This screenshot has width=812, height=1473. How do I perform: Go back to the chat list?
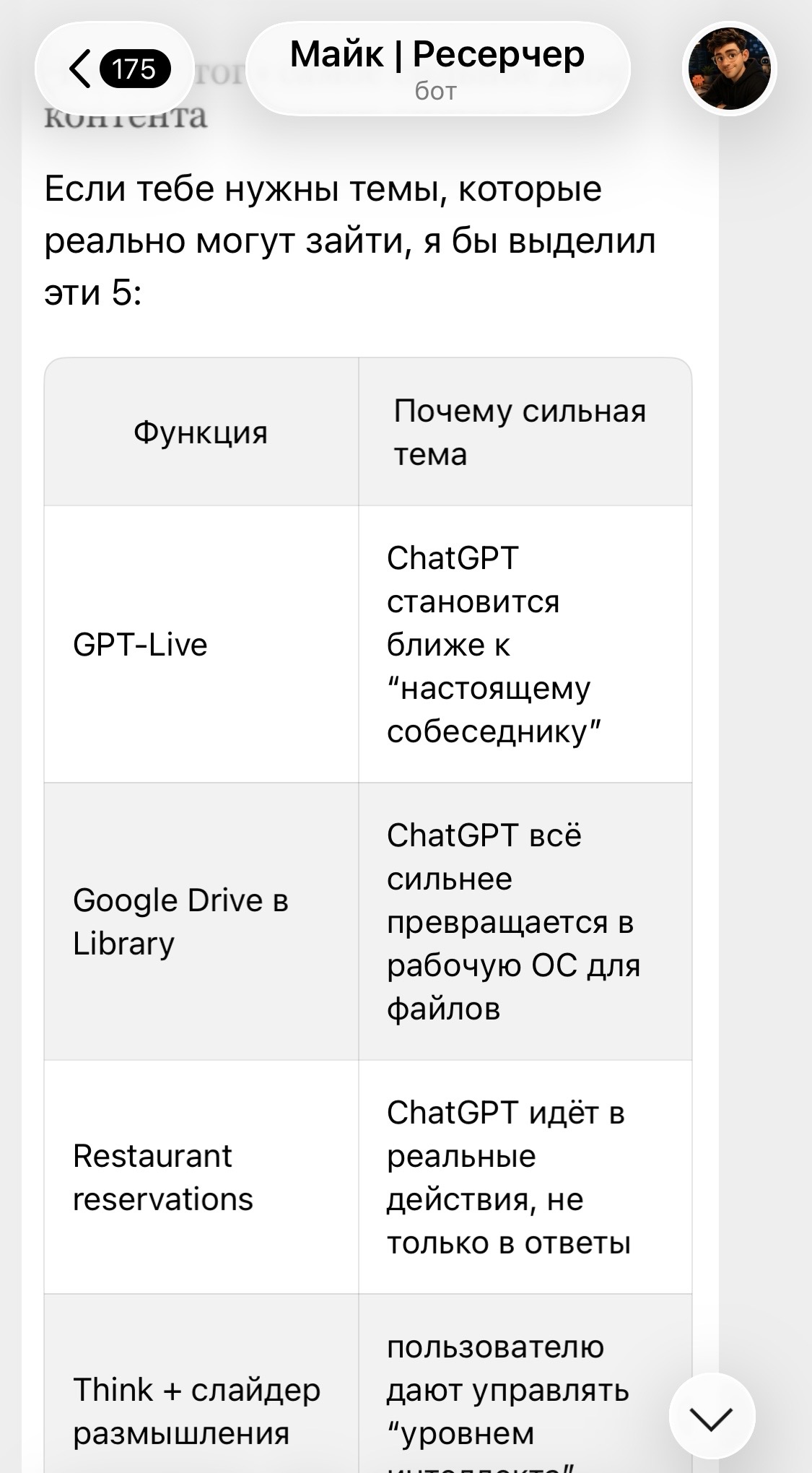114,69
